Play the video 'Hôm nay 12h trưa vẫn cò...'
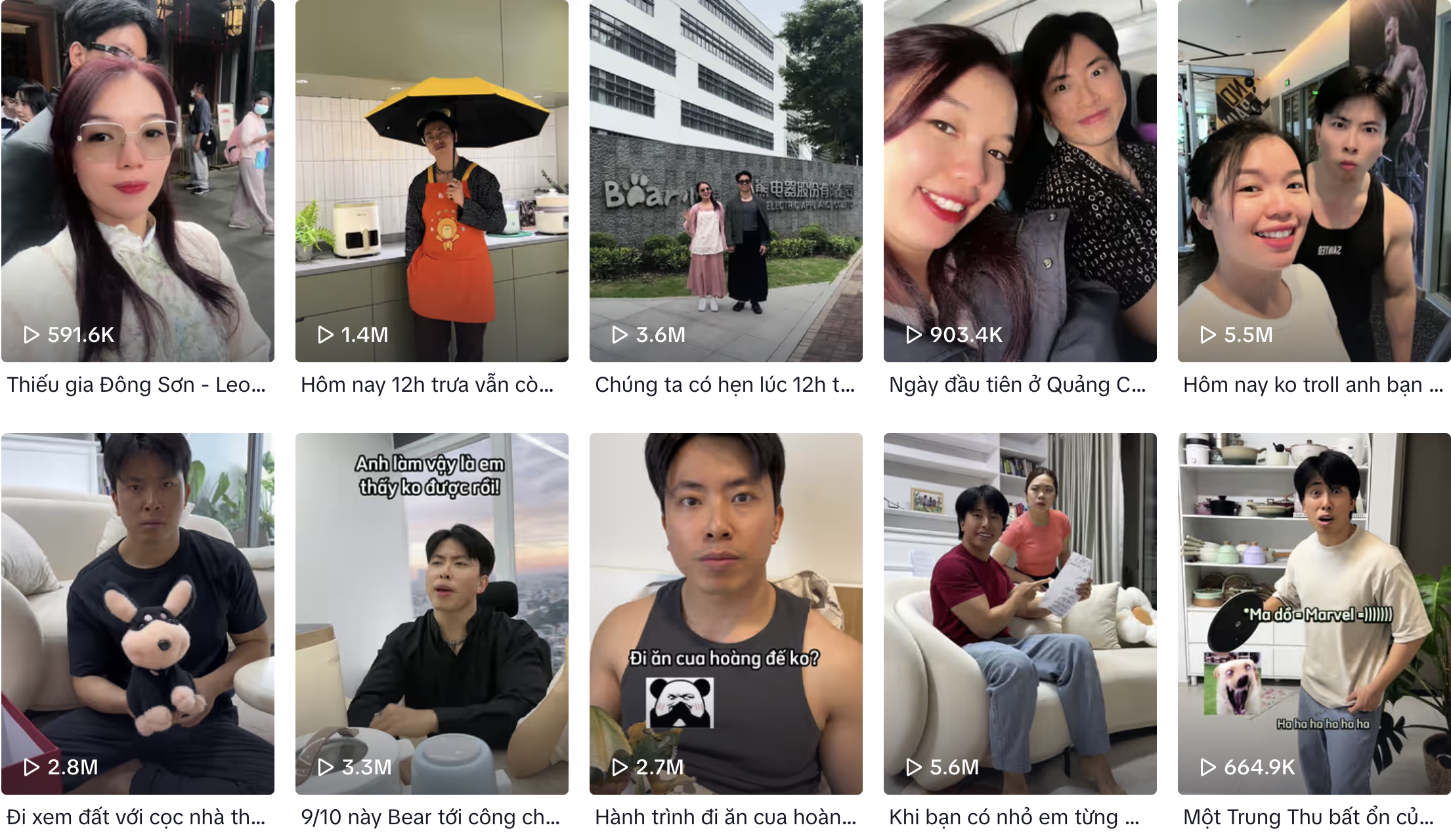 432,180
